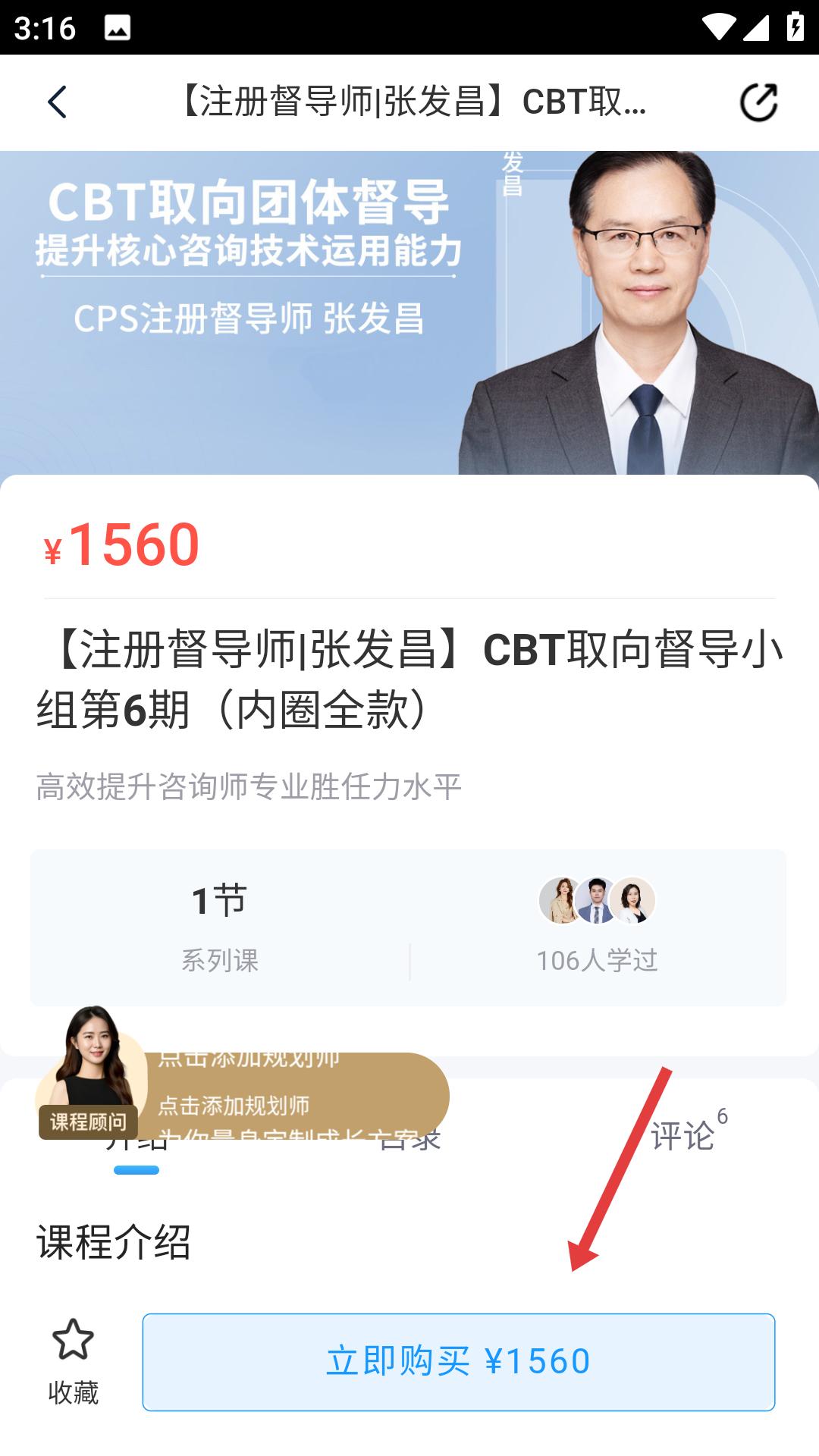Viewport: 819px width, 1456px height.
Task: Tap the blue indicator under 介绍
Action: 135,1170
